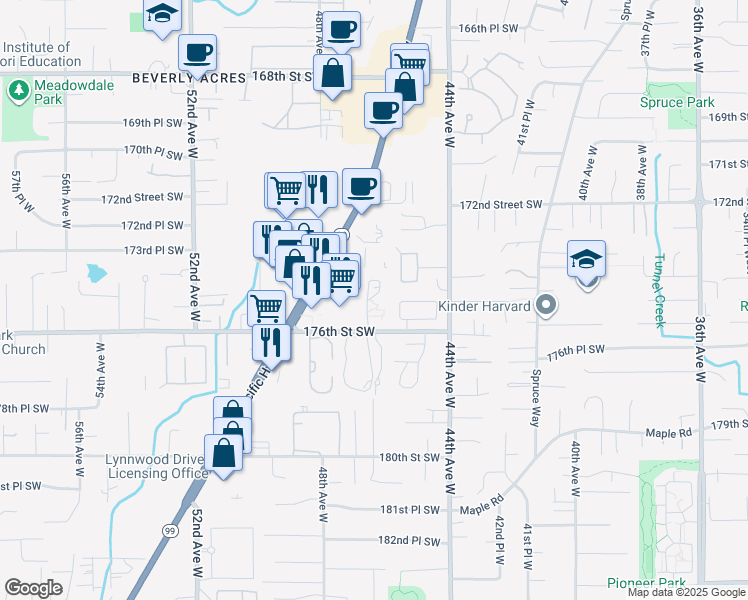Screen dimensions: 748x600
Task: Open the coffee marker beside Beverly Acres label
Action: click(x=197, y=53)
